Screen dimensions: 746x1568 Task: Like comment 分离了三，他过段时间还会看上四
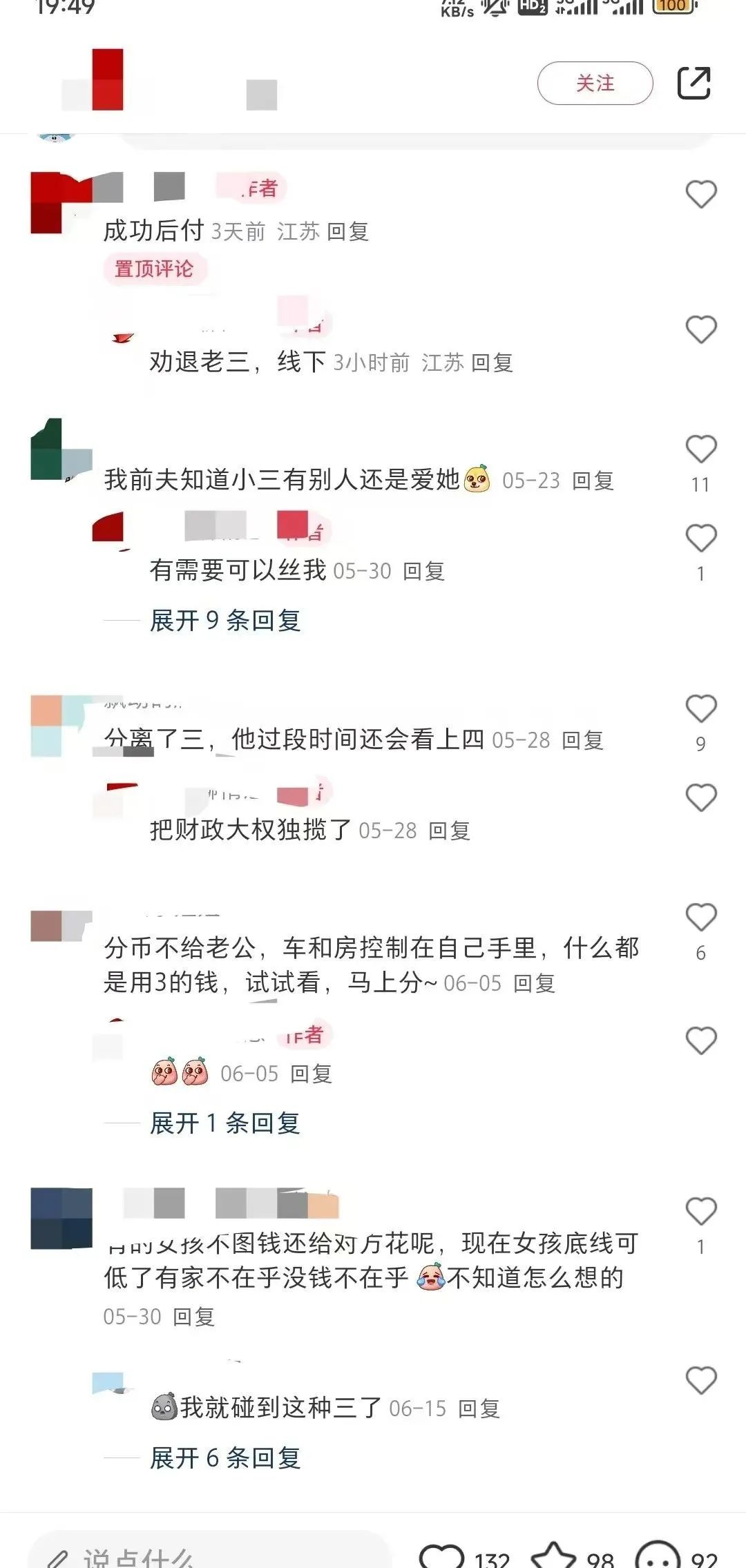[700, 709]
